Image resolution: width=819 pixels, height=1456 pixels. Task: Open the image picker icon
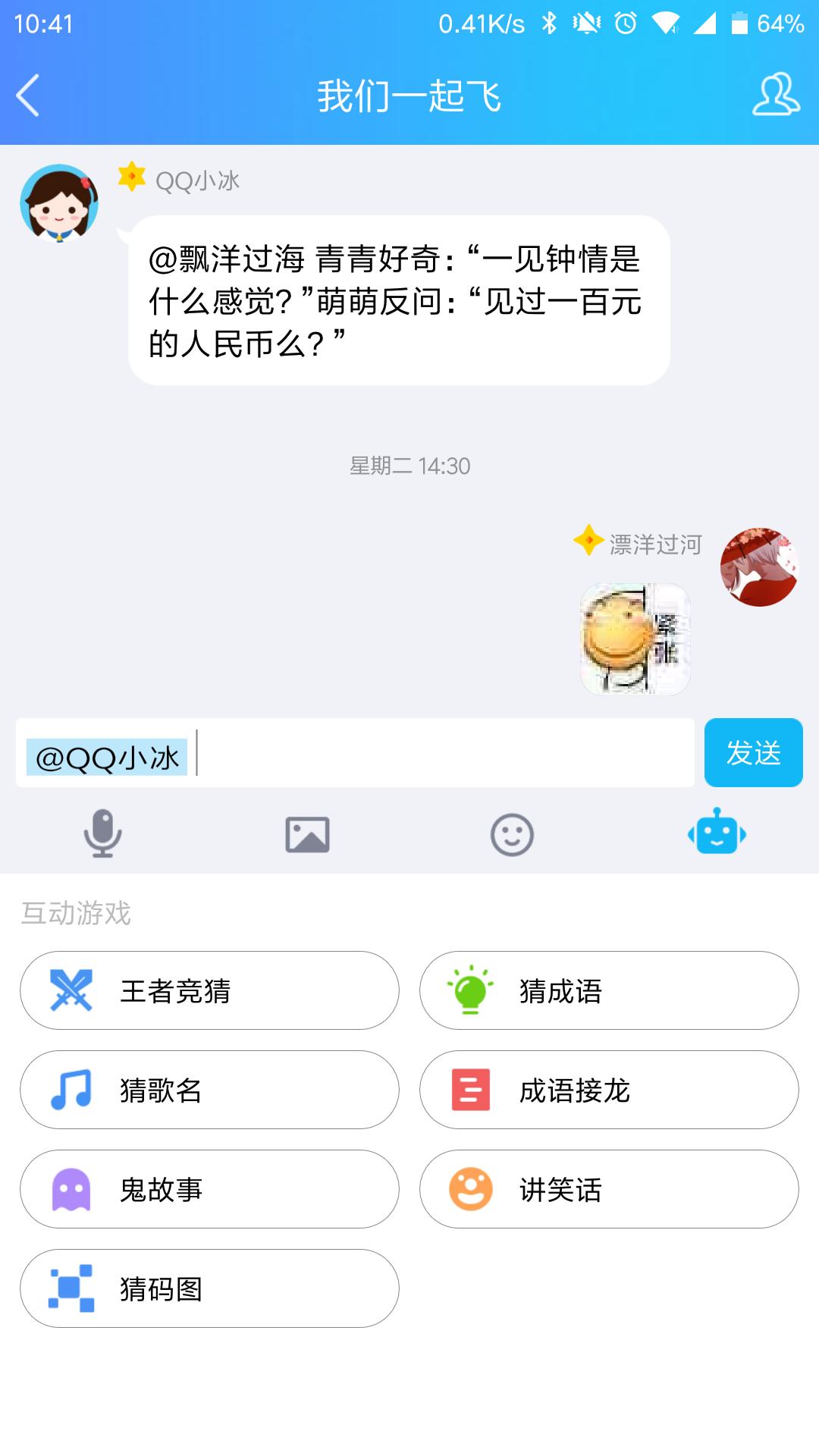[307, 834]
